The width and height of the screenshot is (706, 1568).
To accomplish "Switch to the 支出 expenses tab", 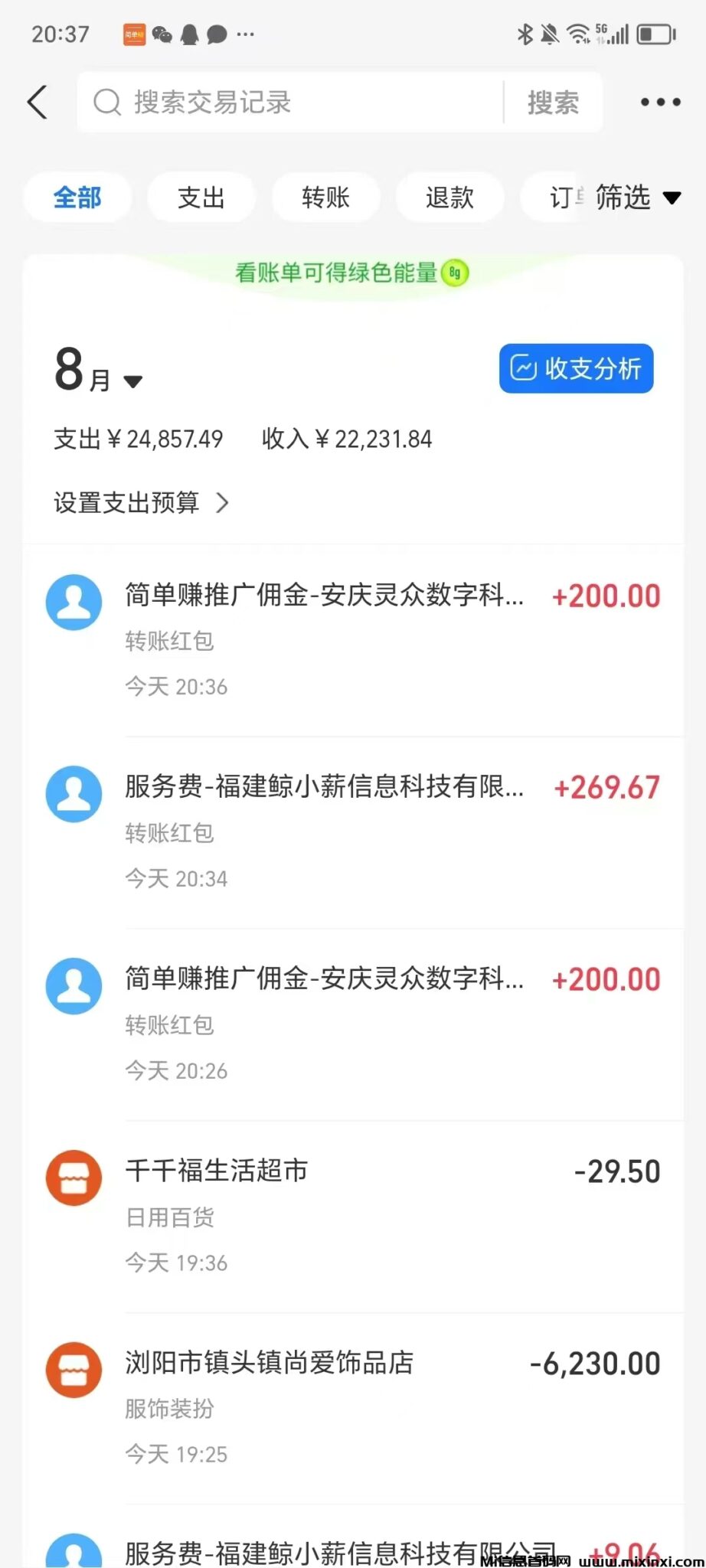I will [x=201, y=198].
